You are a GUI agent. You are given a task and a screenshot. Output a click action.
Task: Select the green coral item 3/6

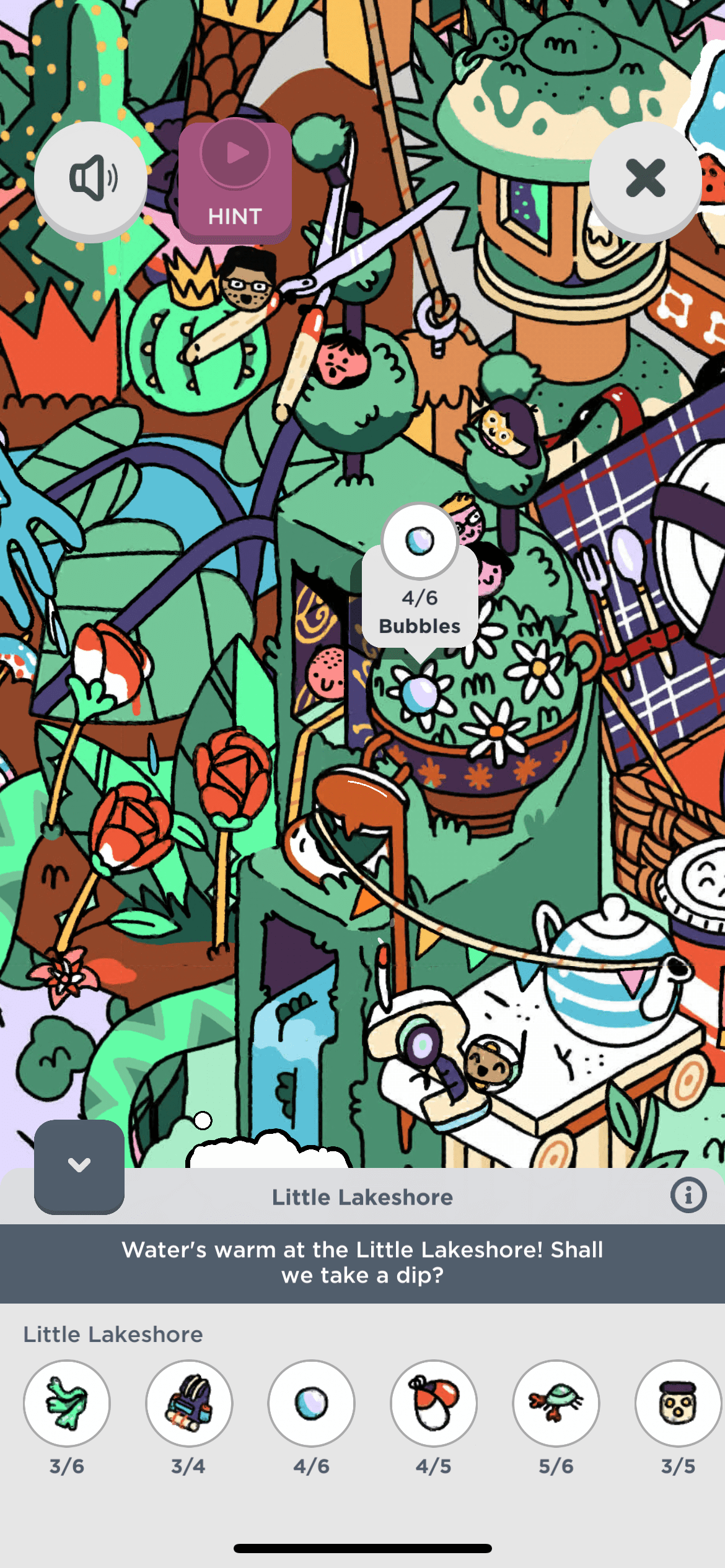click(67, 1403)
